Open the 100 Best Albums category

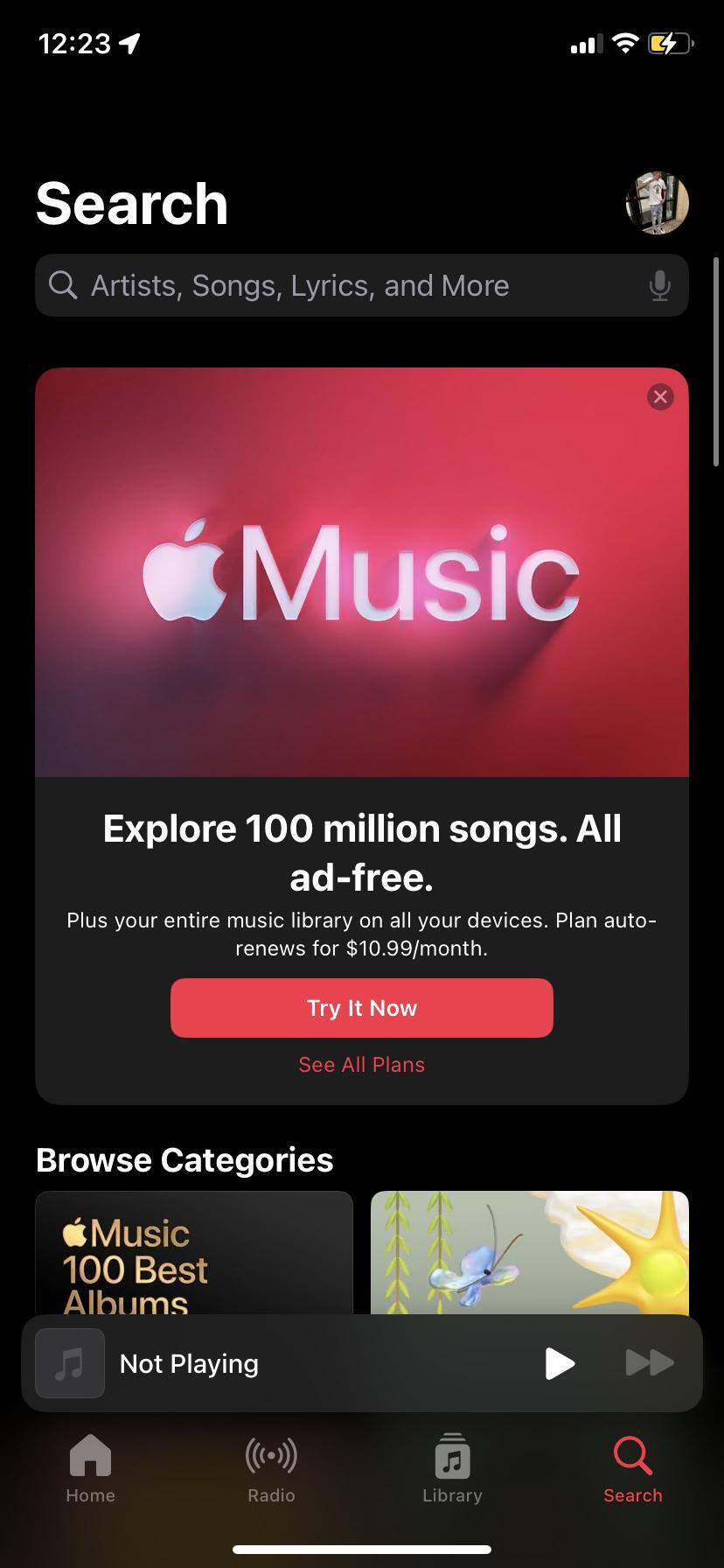tap(193, 1253)
